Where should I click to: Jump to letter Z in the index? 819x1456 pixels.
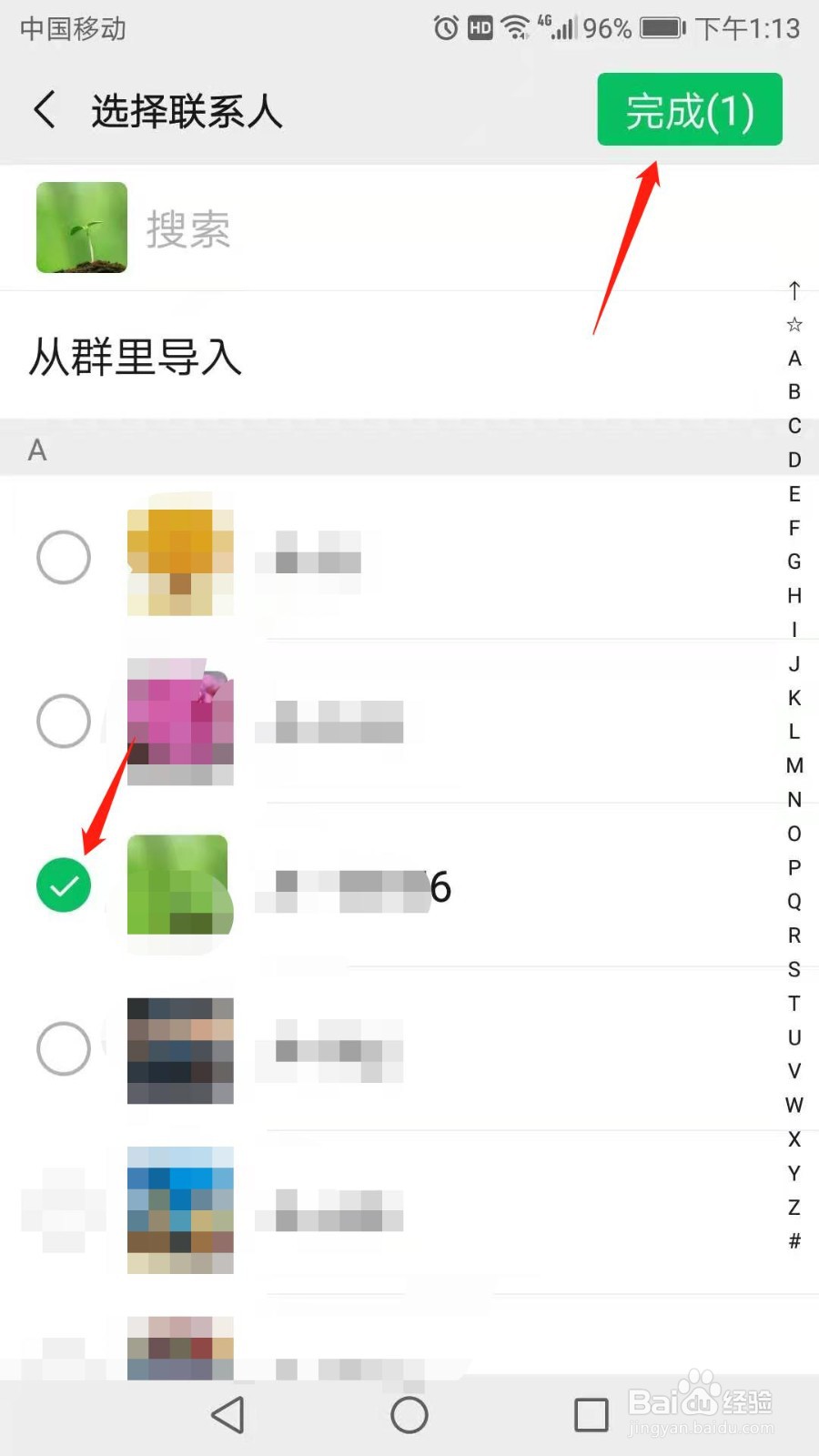[x=794, y=1208]
